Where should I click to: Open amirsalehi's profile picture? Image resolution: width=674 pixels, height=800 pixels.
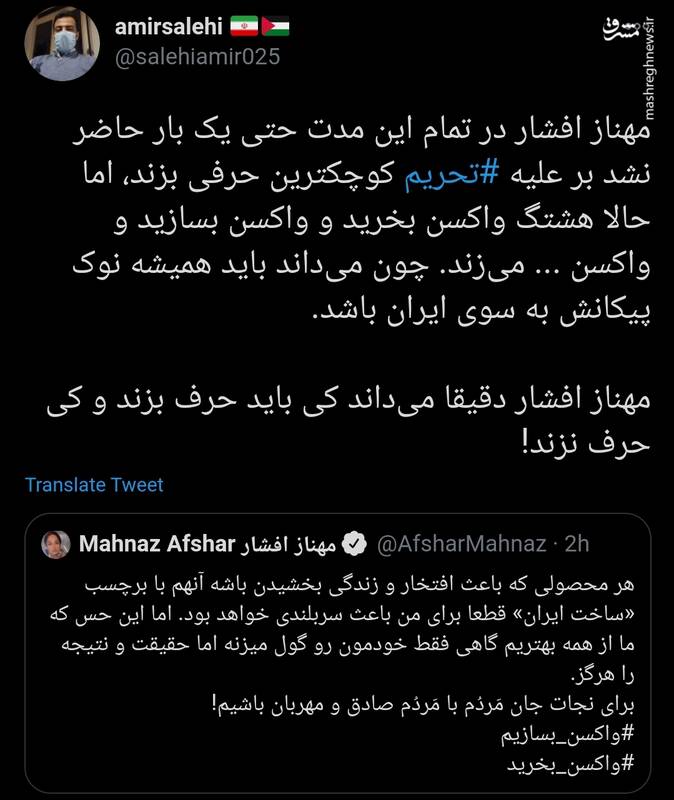click(x=62, y=43)
